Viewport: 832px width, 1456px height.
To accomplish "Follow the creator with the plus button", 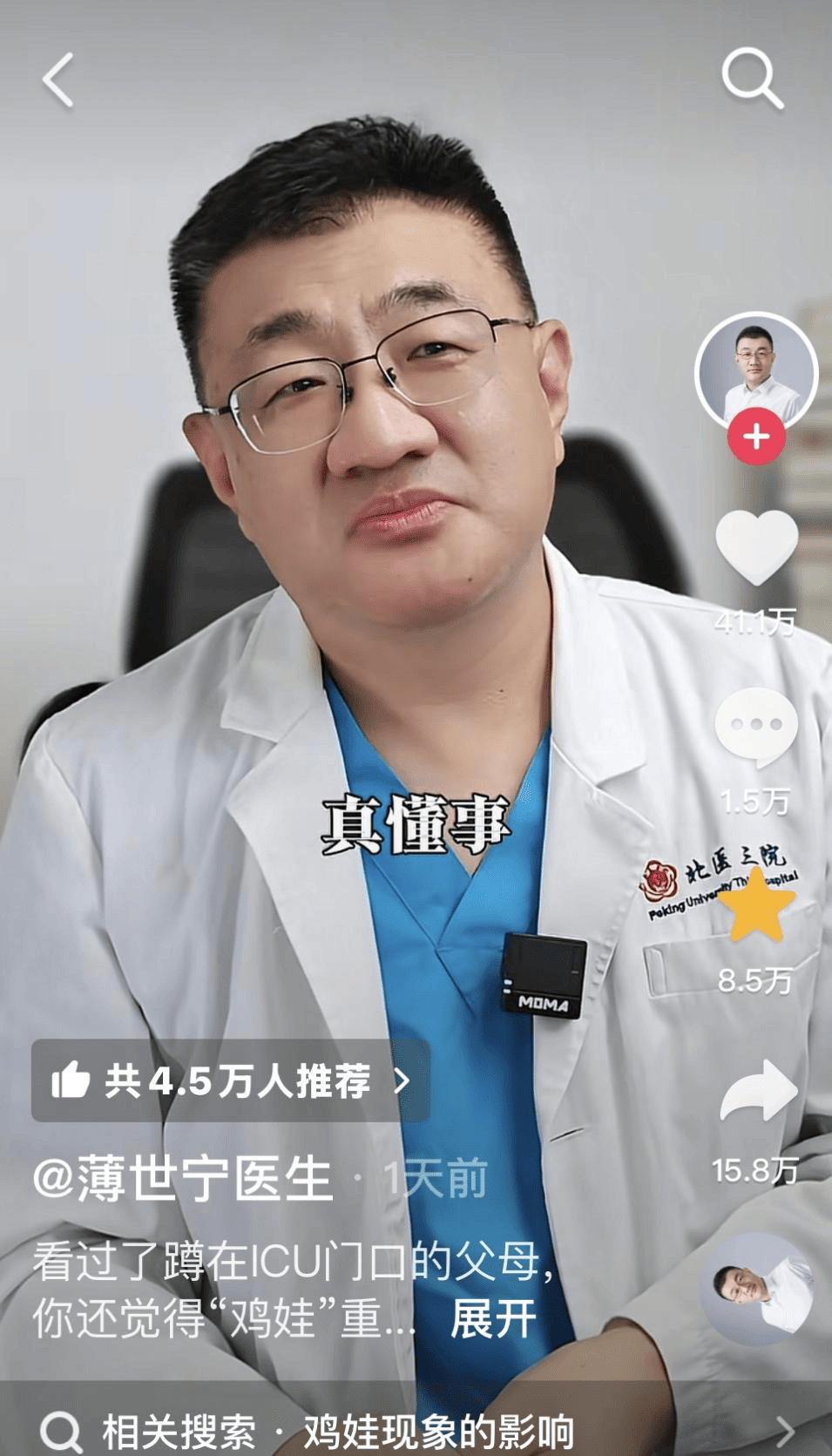I will point(756,436).
